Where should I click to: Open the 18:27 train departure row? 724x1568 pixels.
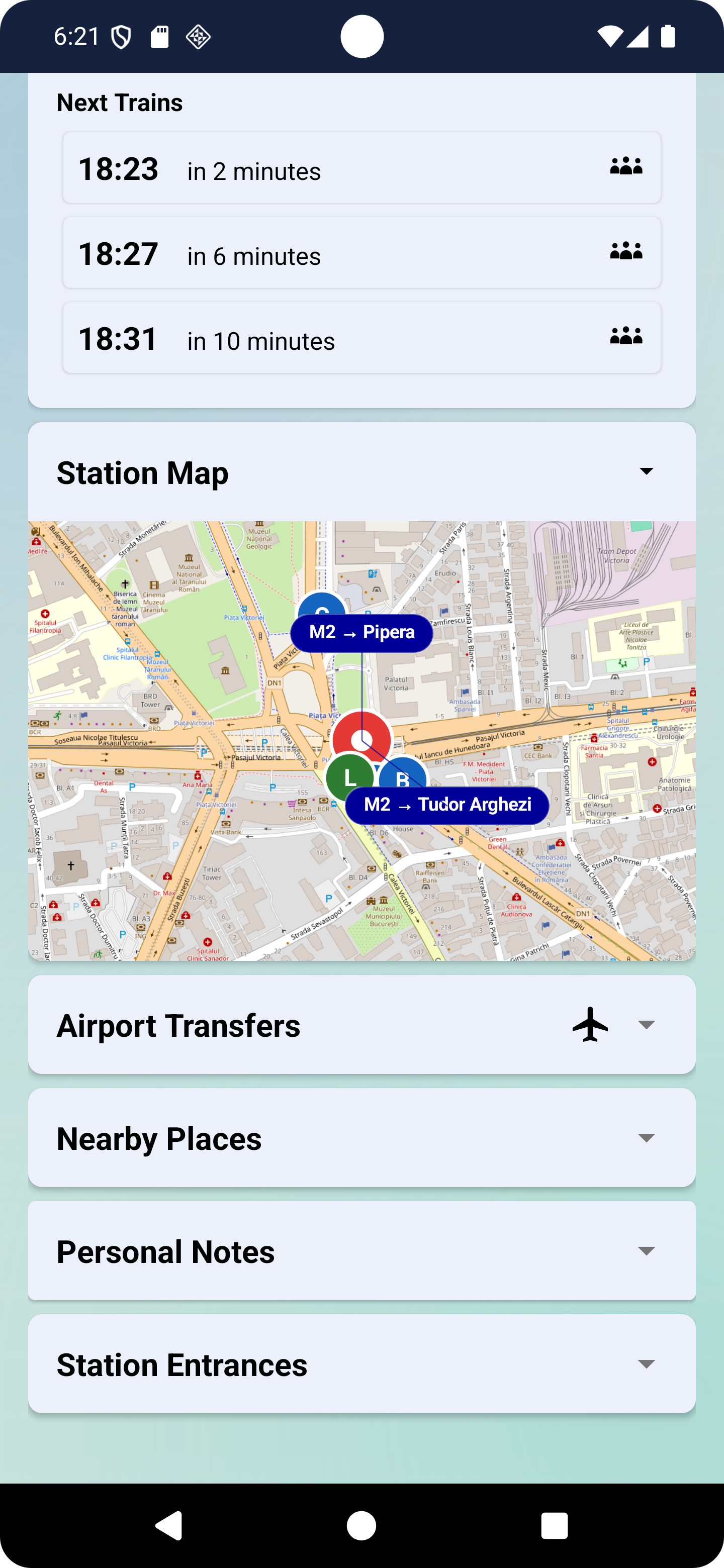coord(361,253)
